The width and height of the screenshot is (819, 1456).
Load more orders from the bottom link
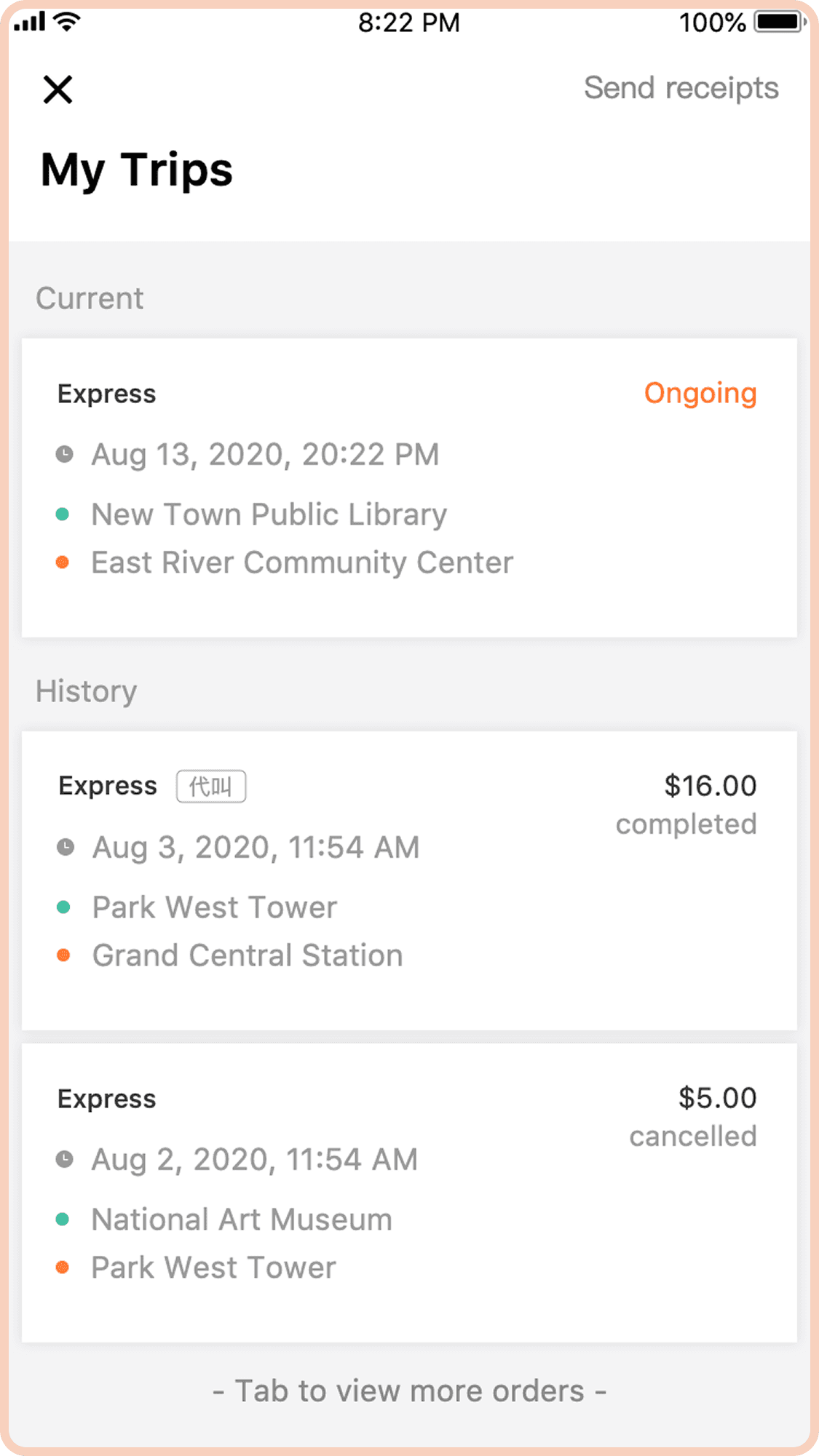tap(409, 1391)
